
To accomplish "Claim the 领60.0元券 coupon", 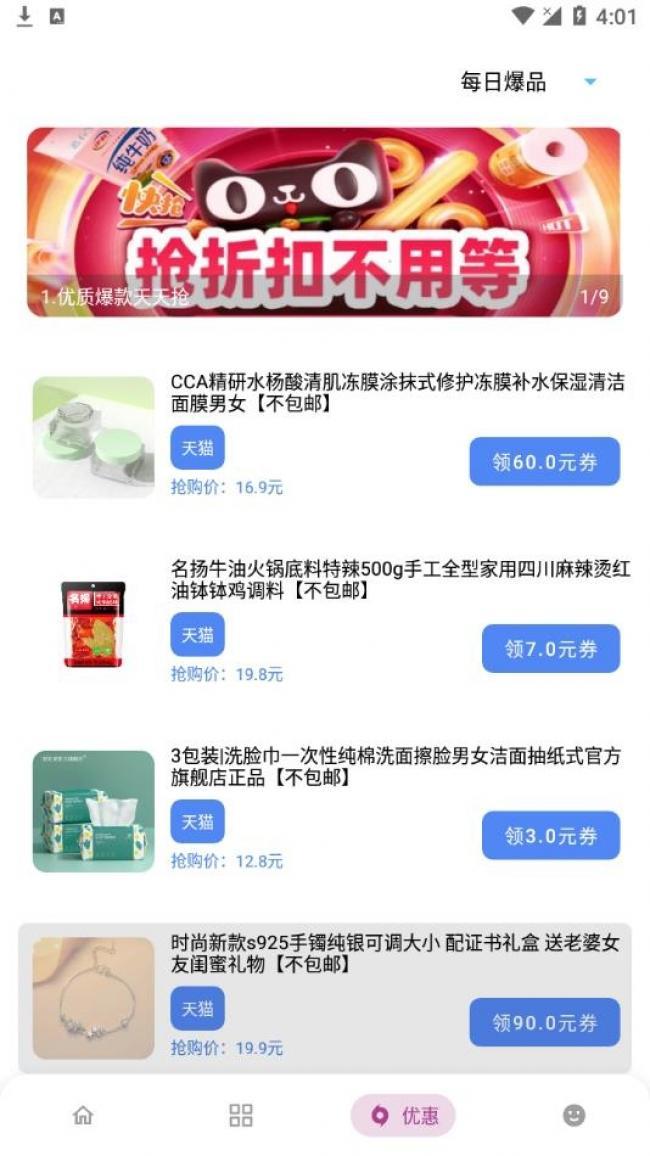I will (x=545, y=462).
